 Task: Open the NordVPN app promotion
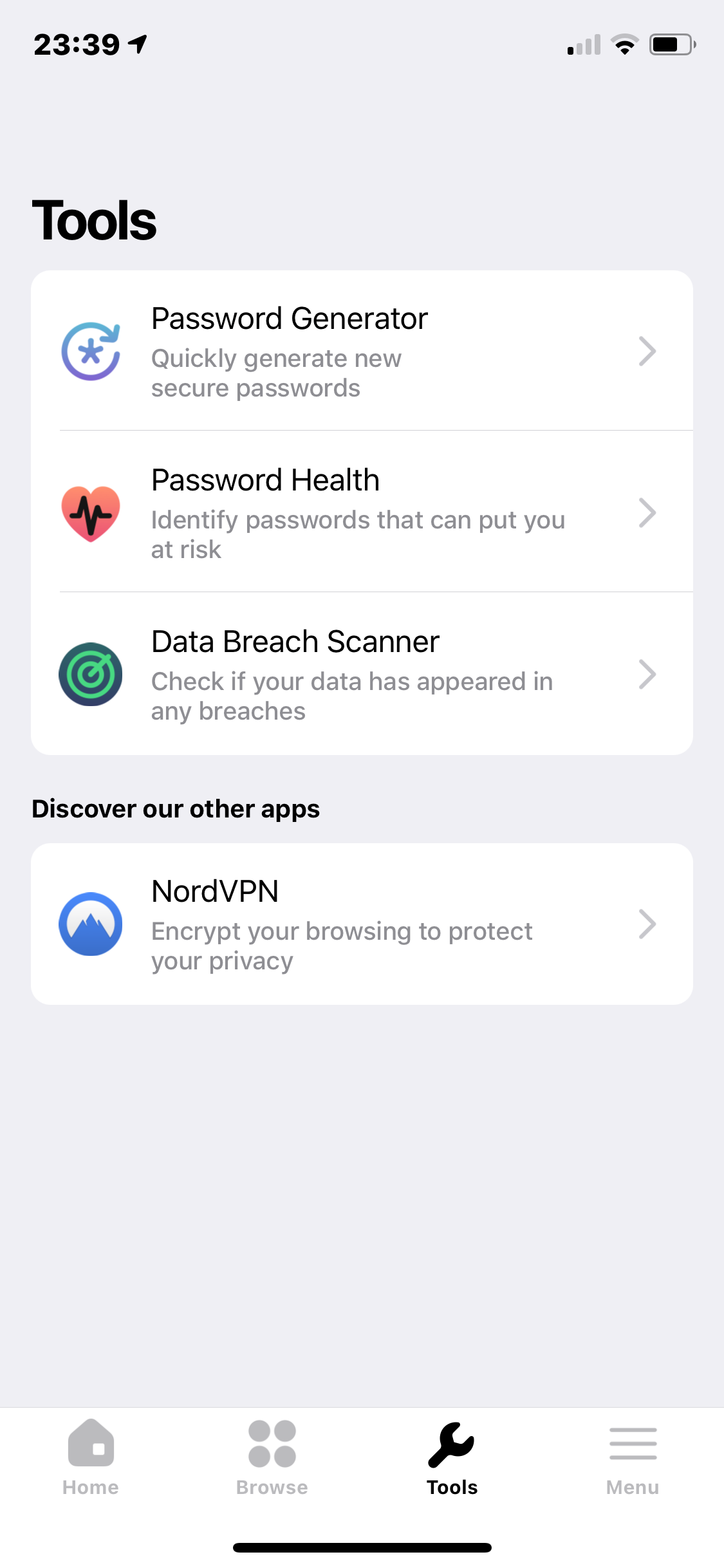pos(362,924)
